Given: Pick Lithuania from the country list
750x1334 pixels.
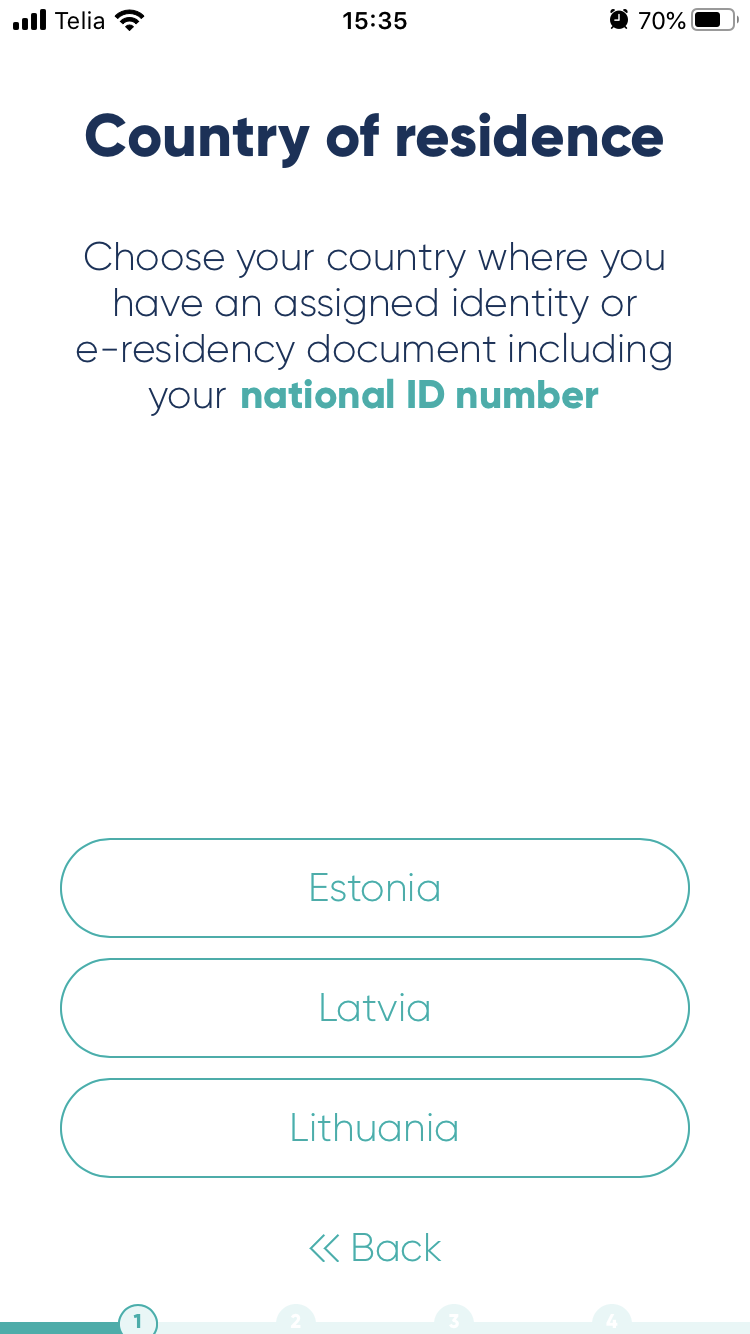Looking at the screenshot, I should click(375, 1128).
